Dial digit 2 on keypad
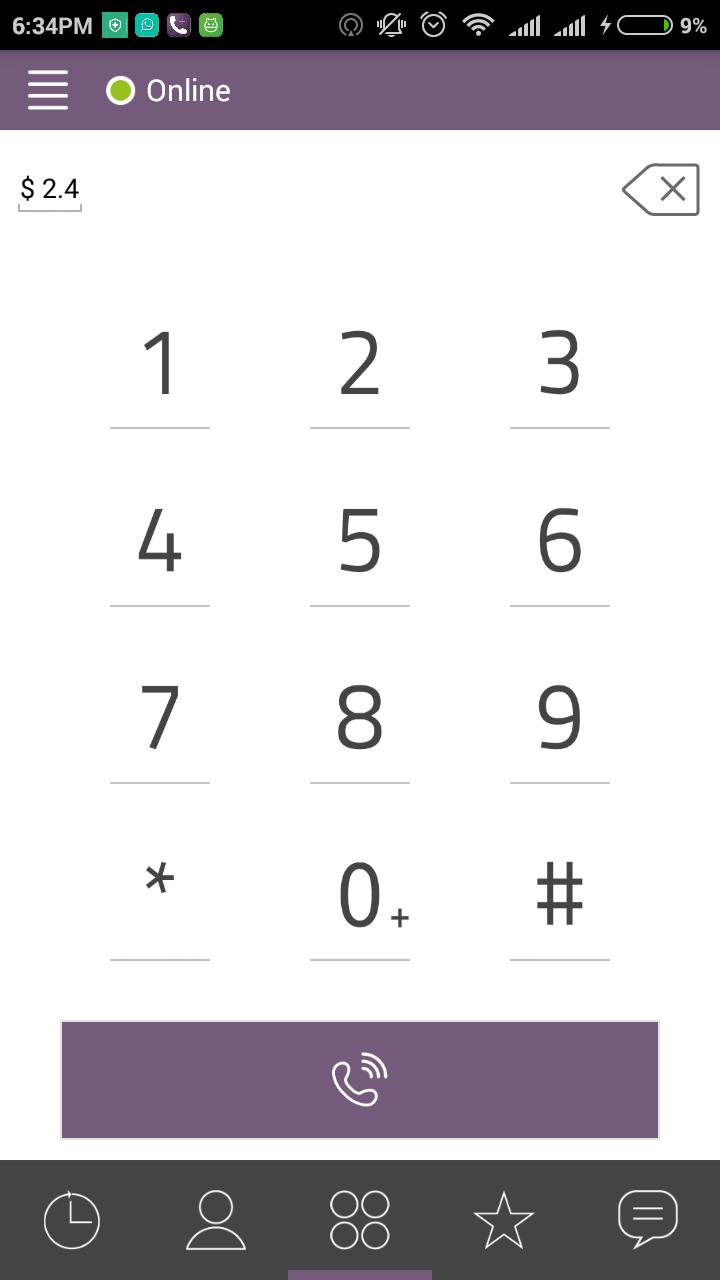720x1280 pixels. tap(360, 364)
